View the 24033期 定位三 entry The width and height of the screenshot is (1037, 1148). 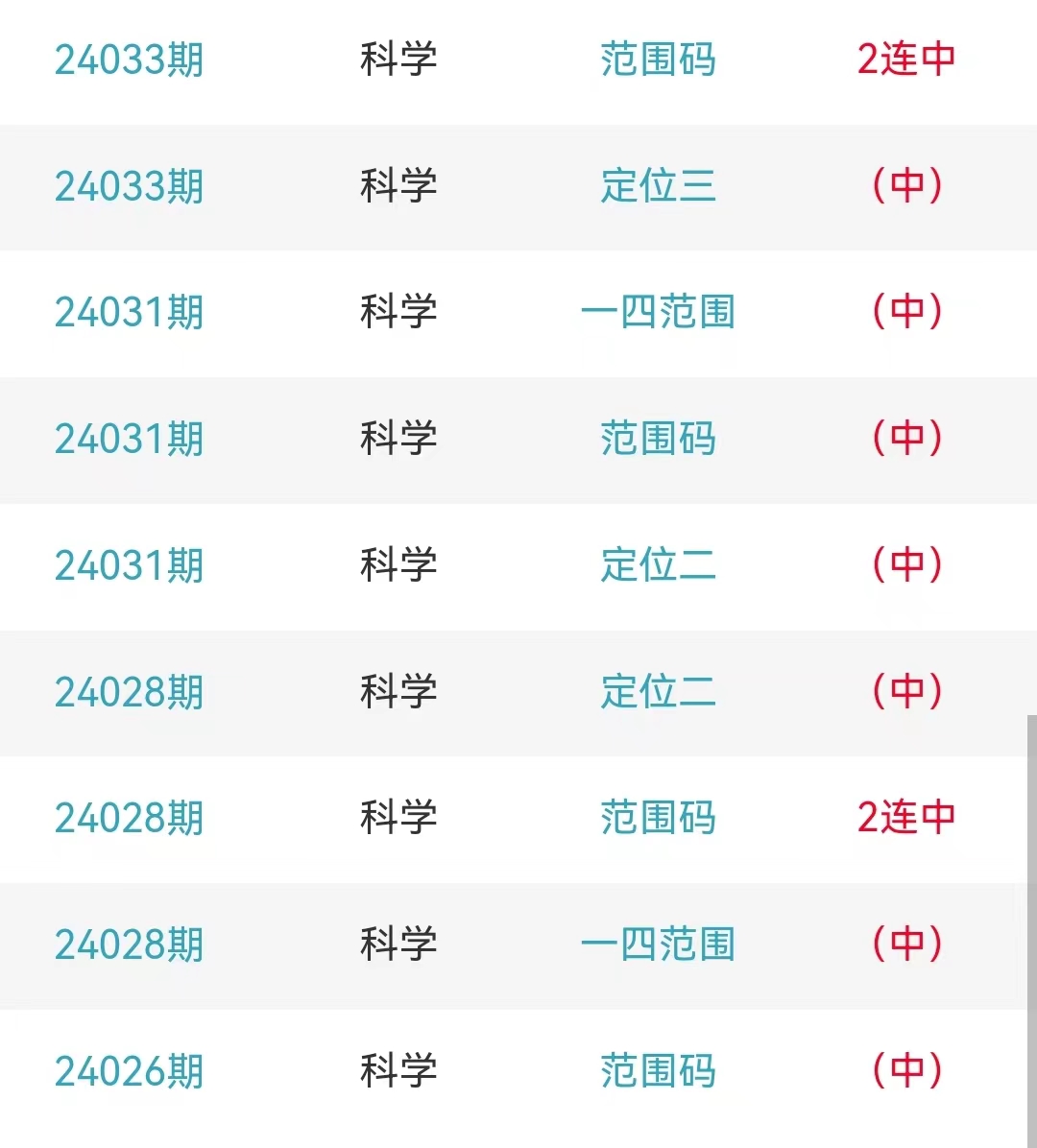[x=658, y=186]
